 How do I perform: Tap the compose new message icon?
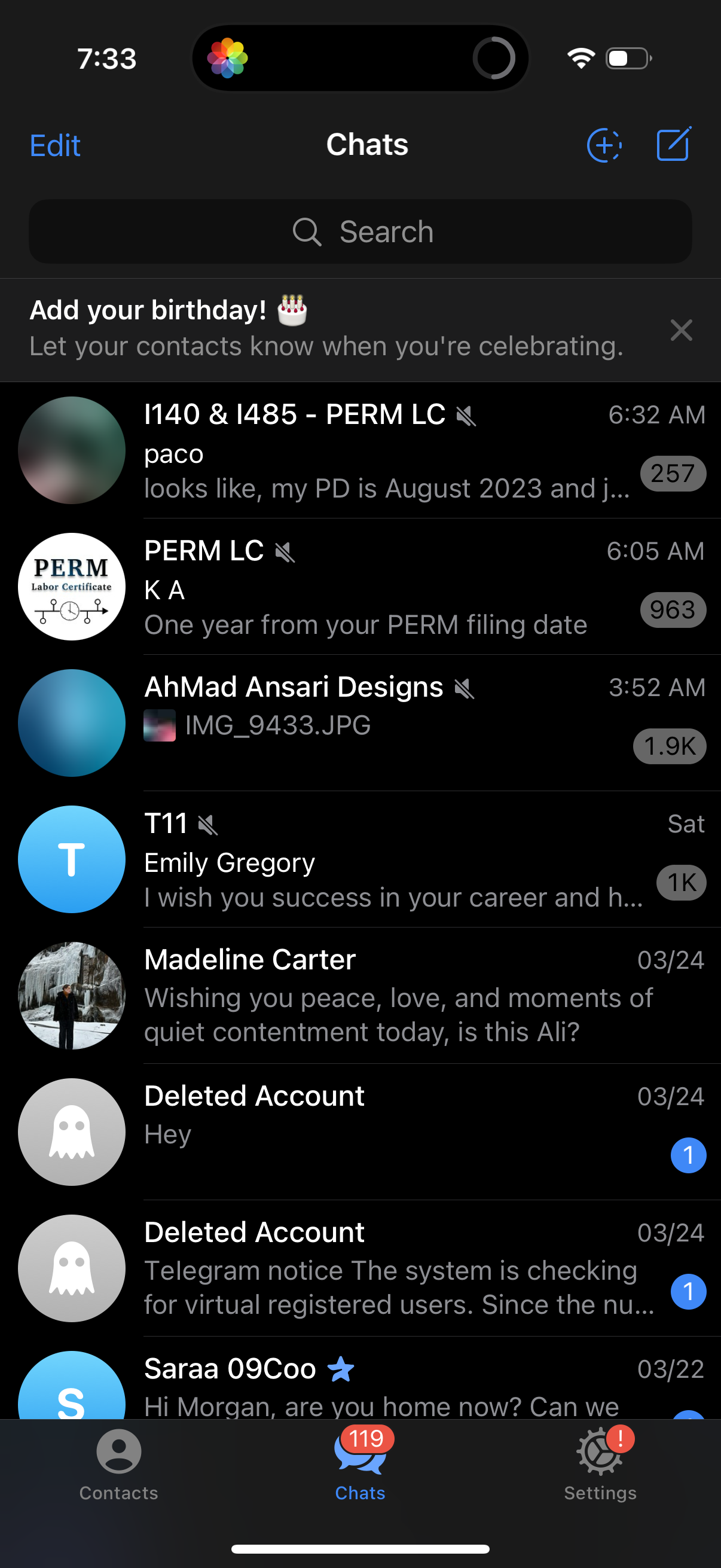tap(673, 145)
